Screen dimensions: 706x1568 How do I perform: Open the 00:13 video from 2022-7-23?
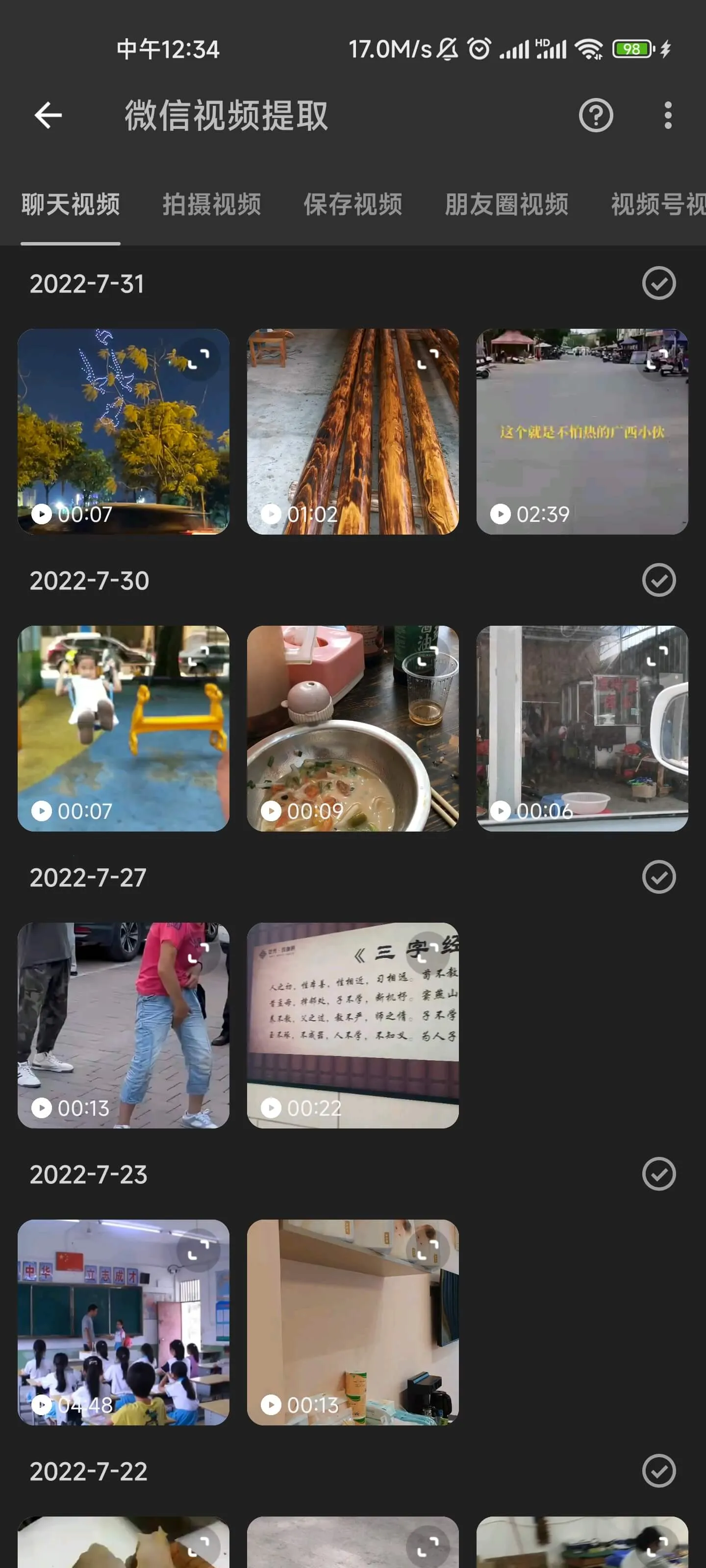click(353, 1323)
